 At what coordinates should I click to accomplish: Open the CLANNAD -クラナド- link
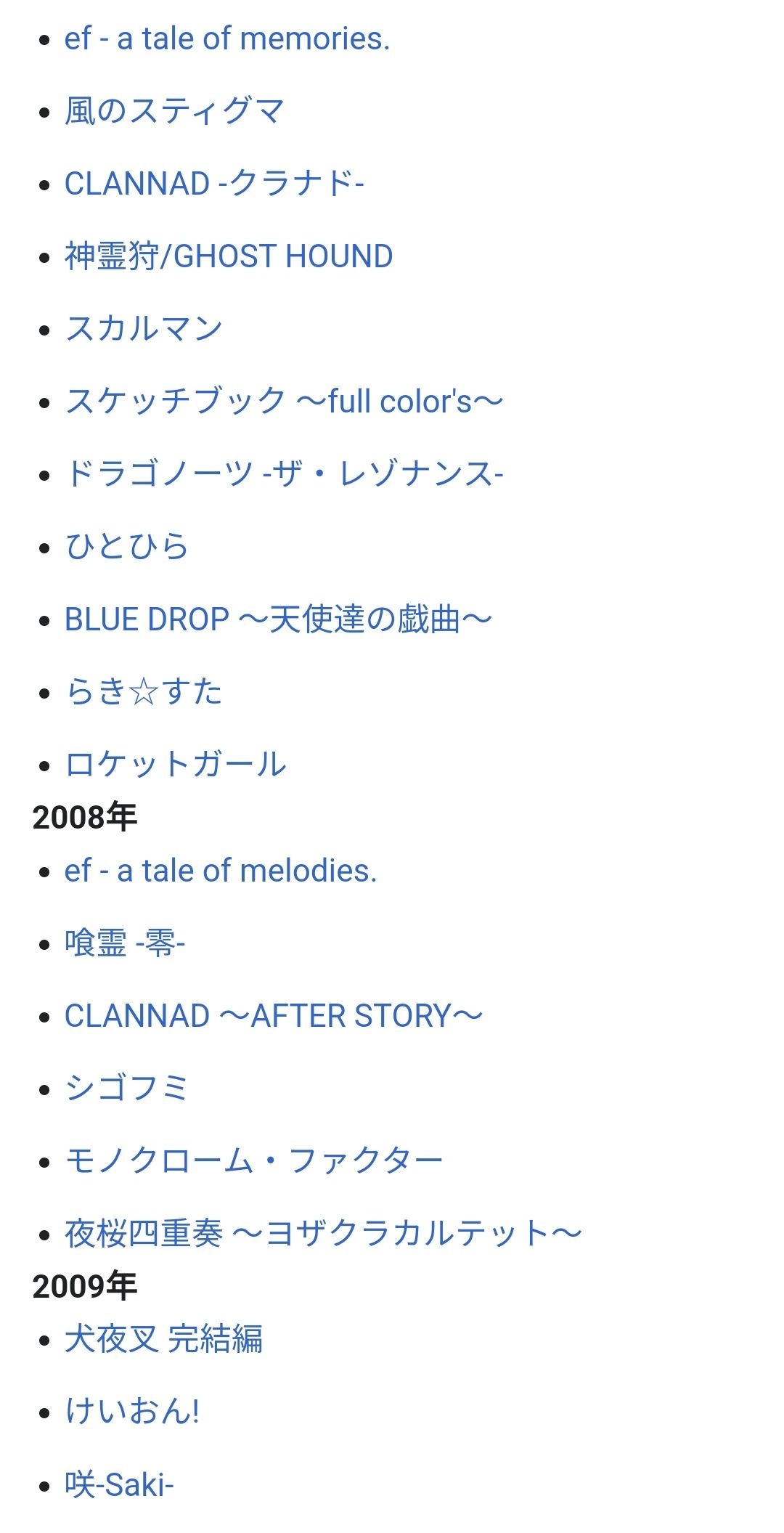[x=214, y=184]
